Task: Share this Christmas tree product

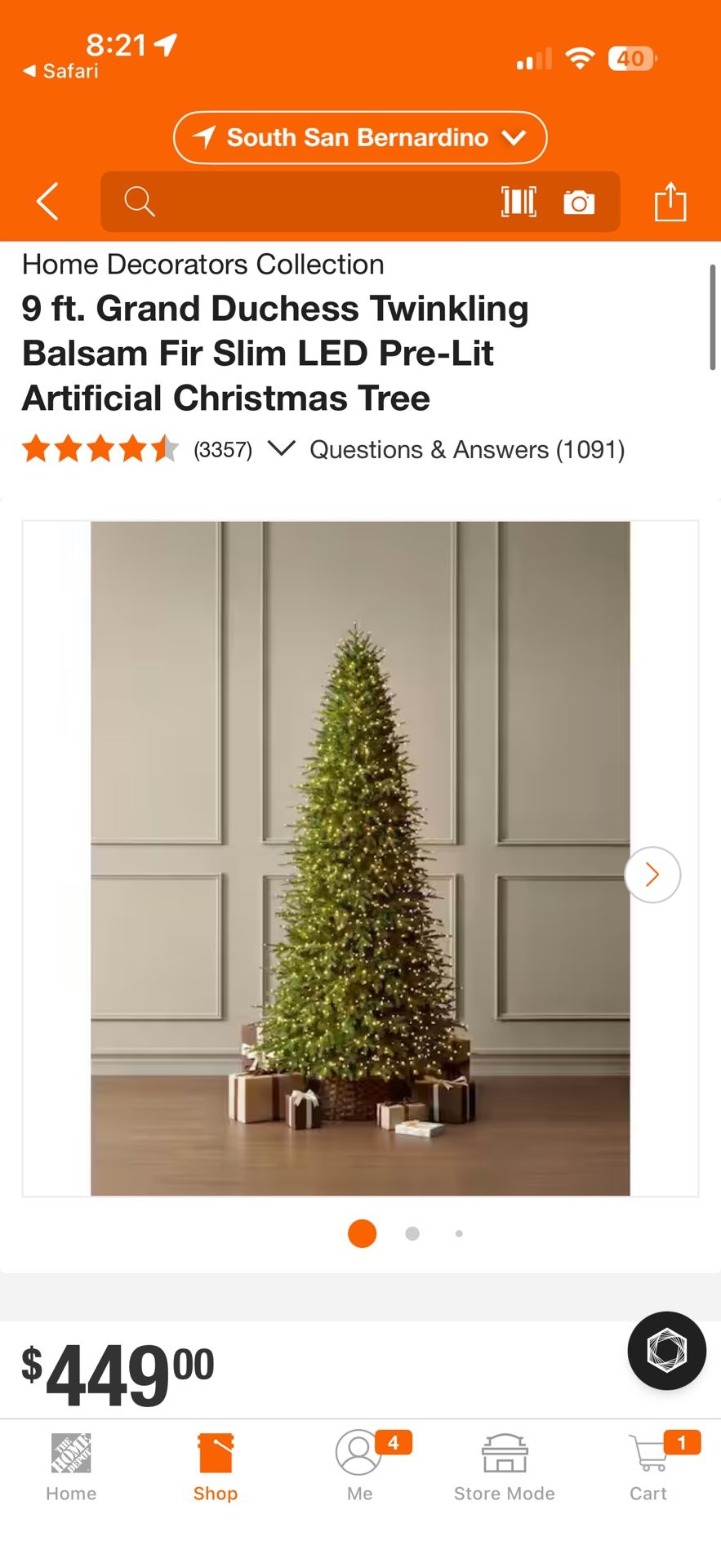Action: click(x=670, y=201)
